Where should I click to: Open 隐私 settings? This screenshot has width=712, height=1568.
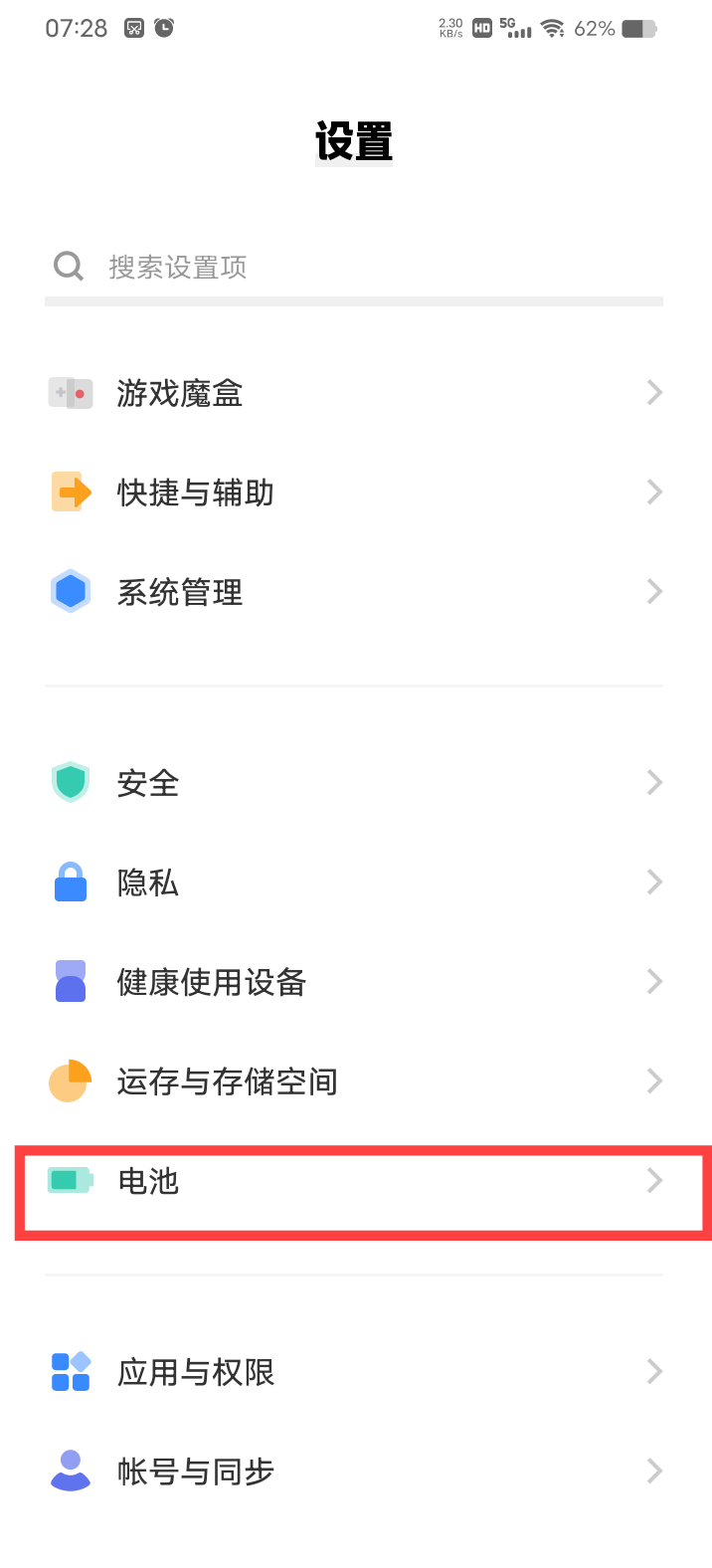pyautogui.click(x=353, y=882)
